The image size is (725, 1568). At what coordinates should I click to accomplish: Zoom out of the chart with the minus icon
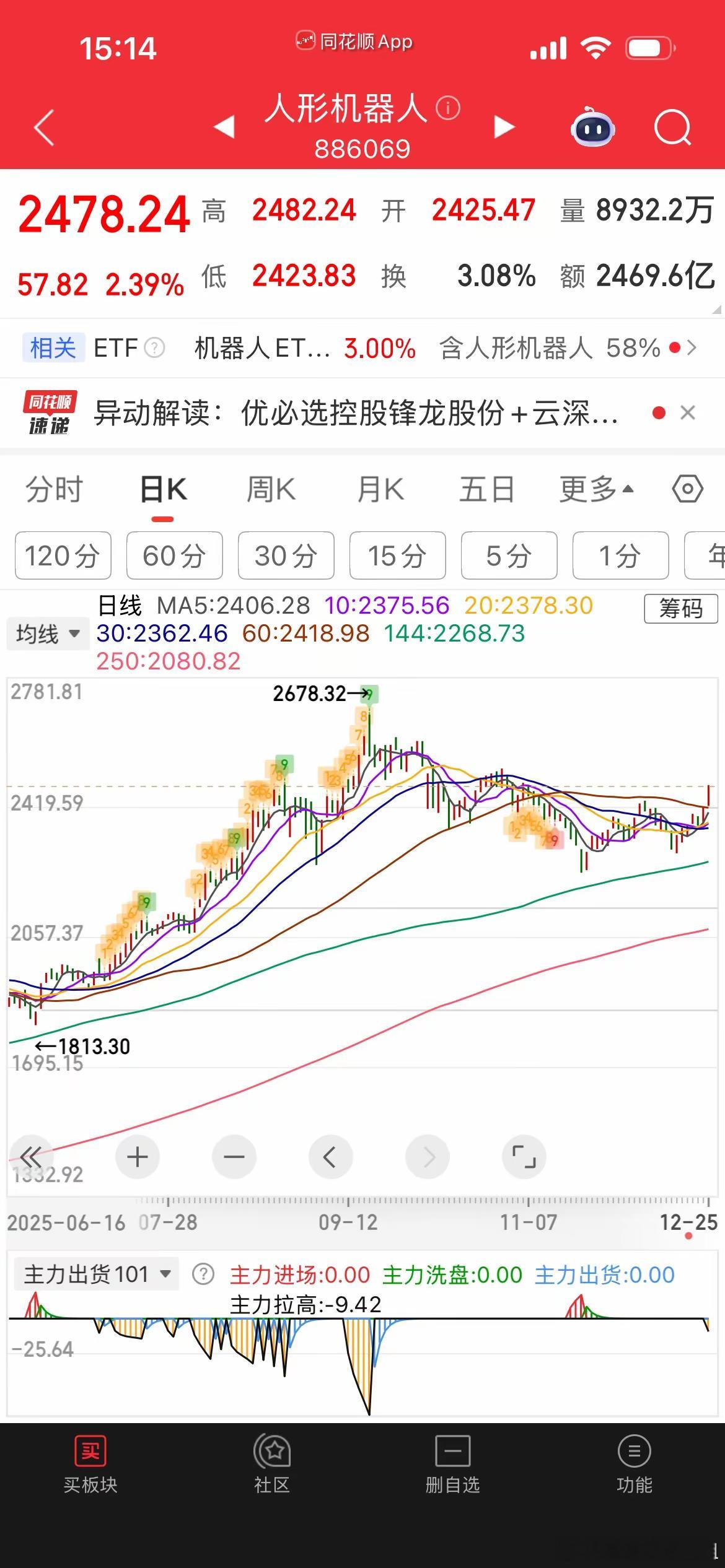234,1156
